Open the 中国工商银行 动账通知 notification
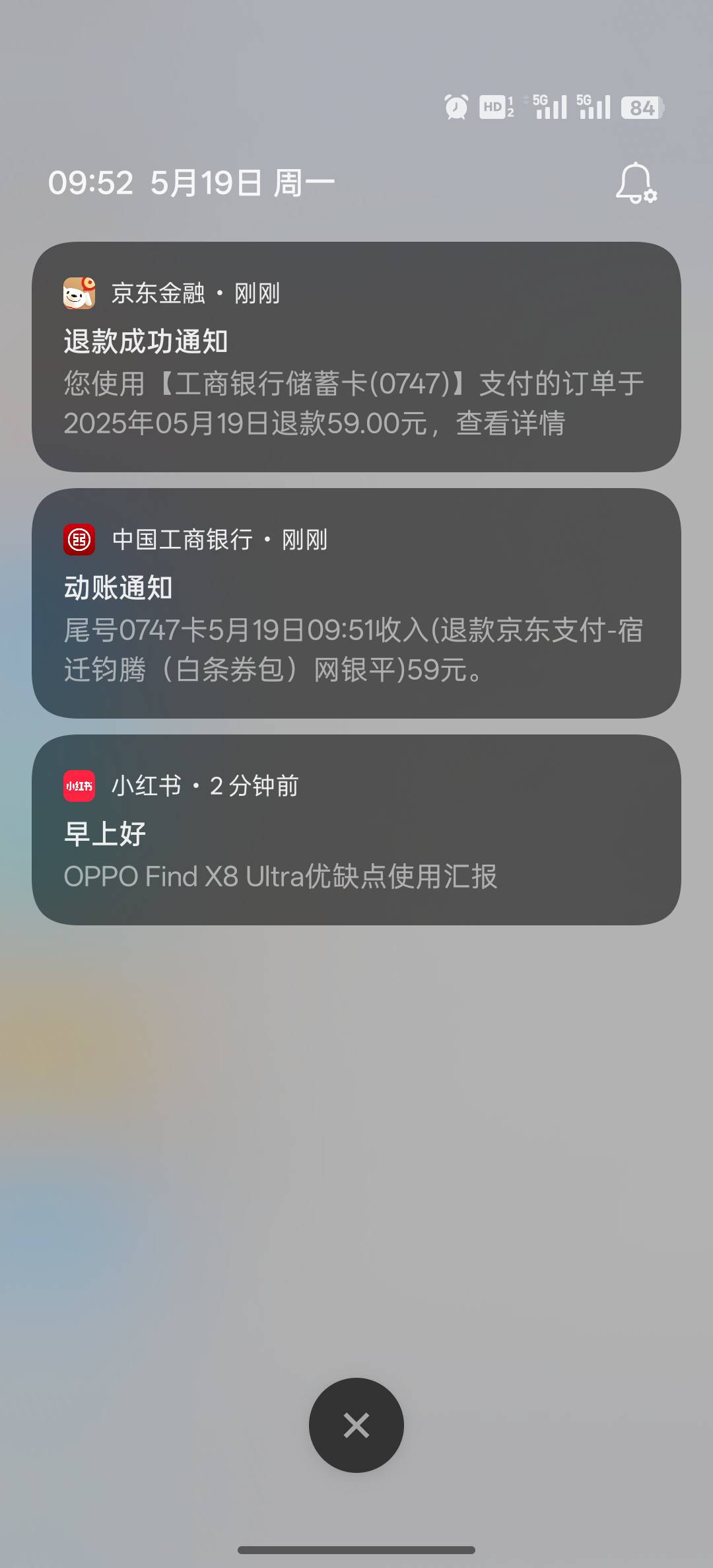The width and height of the screenshot is (713, 1568). (x=356, y=603)
